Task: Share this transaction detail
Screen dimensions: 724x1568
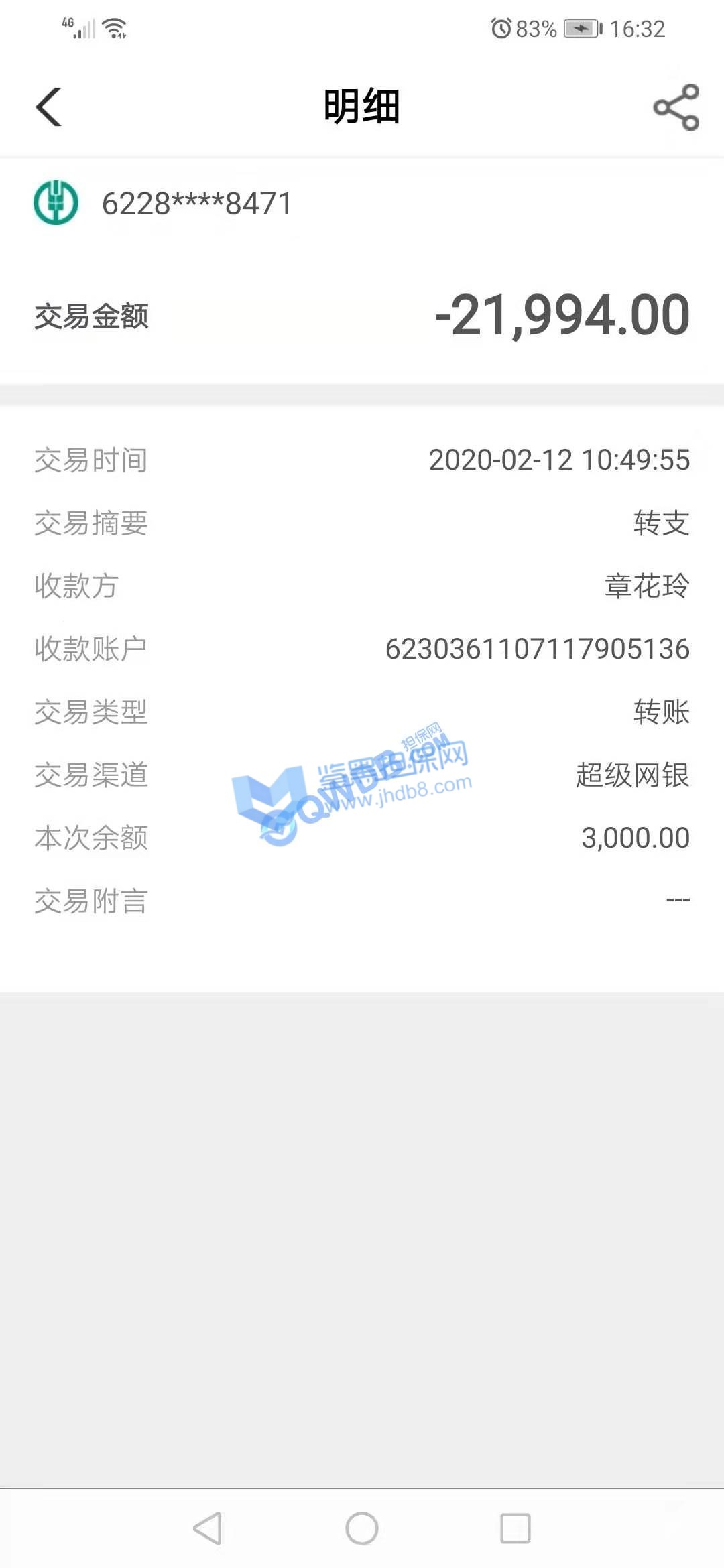Action: point(676,107)
